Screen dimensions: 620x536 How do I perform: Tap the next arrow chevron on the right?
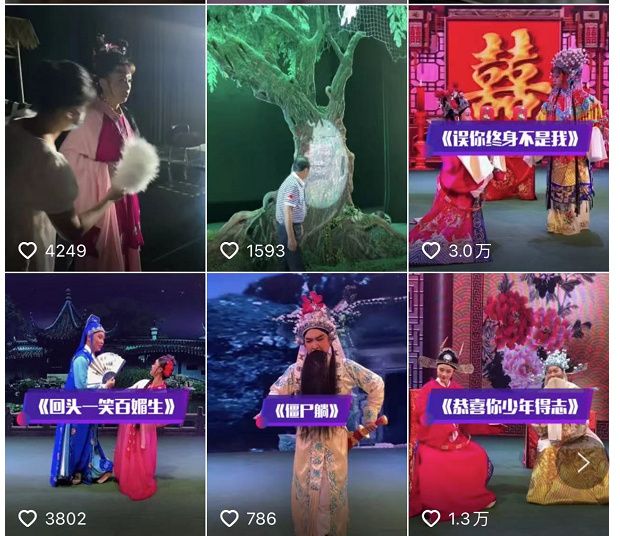tap(583, 463)
